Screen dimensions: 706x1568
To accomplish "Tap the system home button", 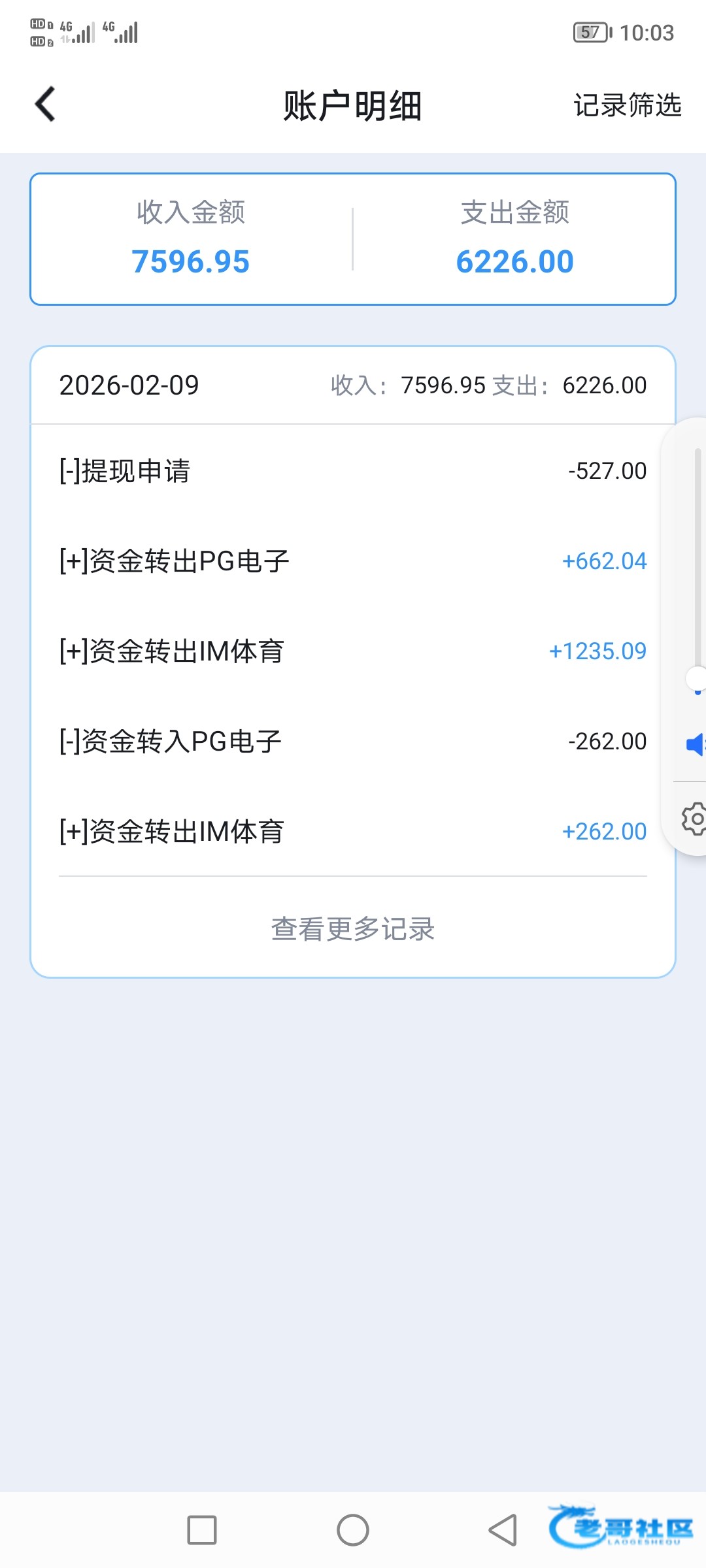I will click(353, 1530).
